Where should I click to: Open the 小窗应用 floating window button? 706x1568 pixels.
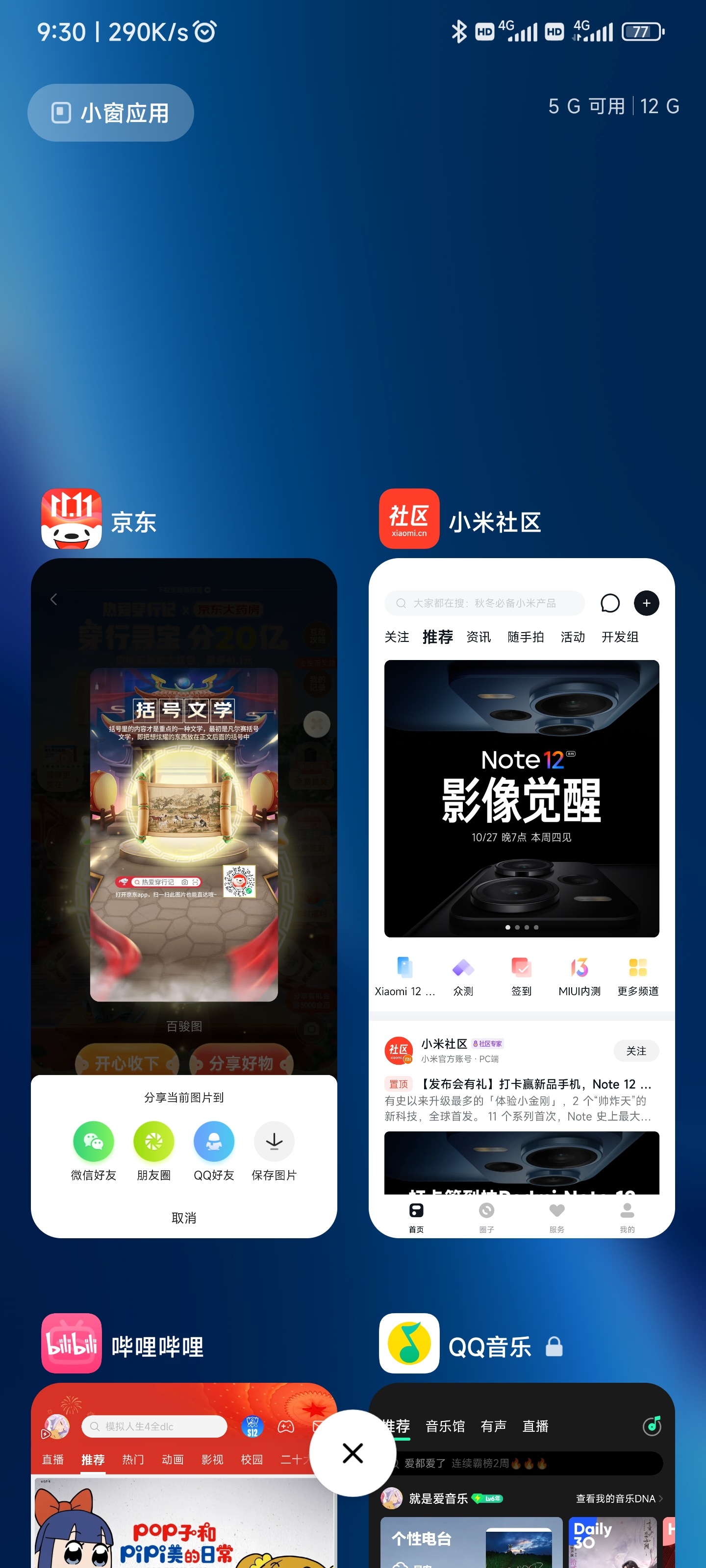(x=110, y=113)
